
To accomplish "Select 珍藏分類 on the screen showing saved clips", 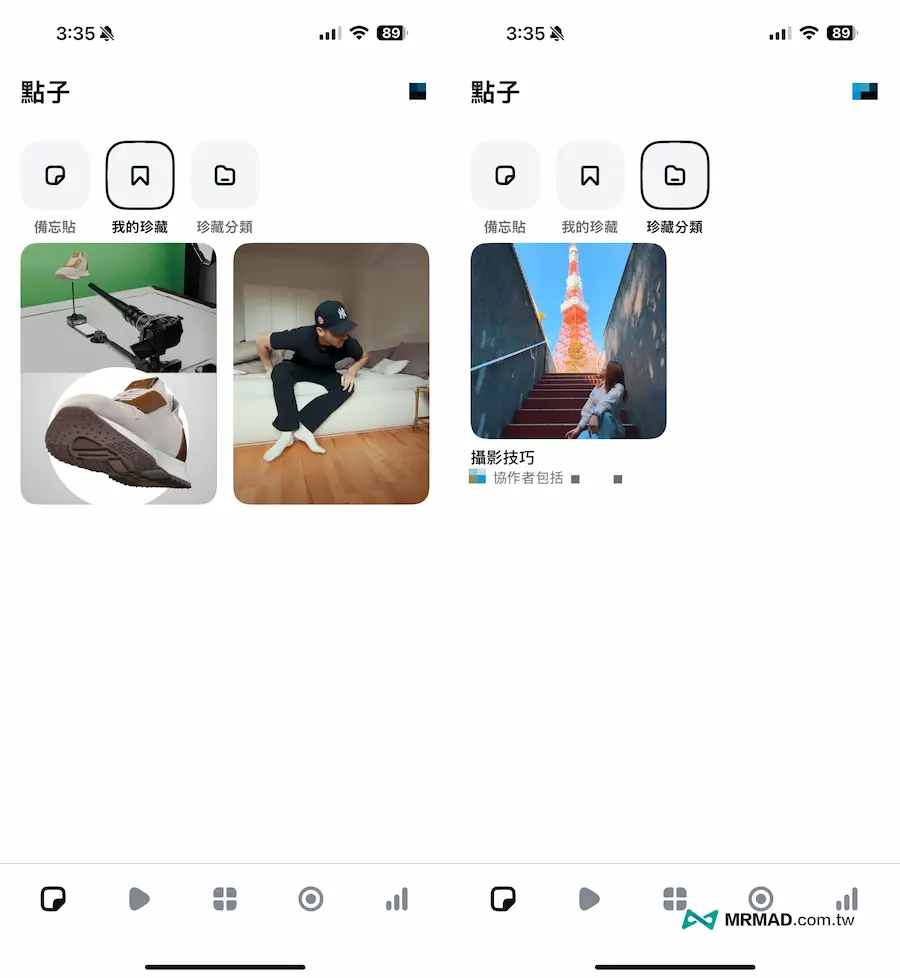I will click(225, 176).
